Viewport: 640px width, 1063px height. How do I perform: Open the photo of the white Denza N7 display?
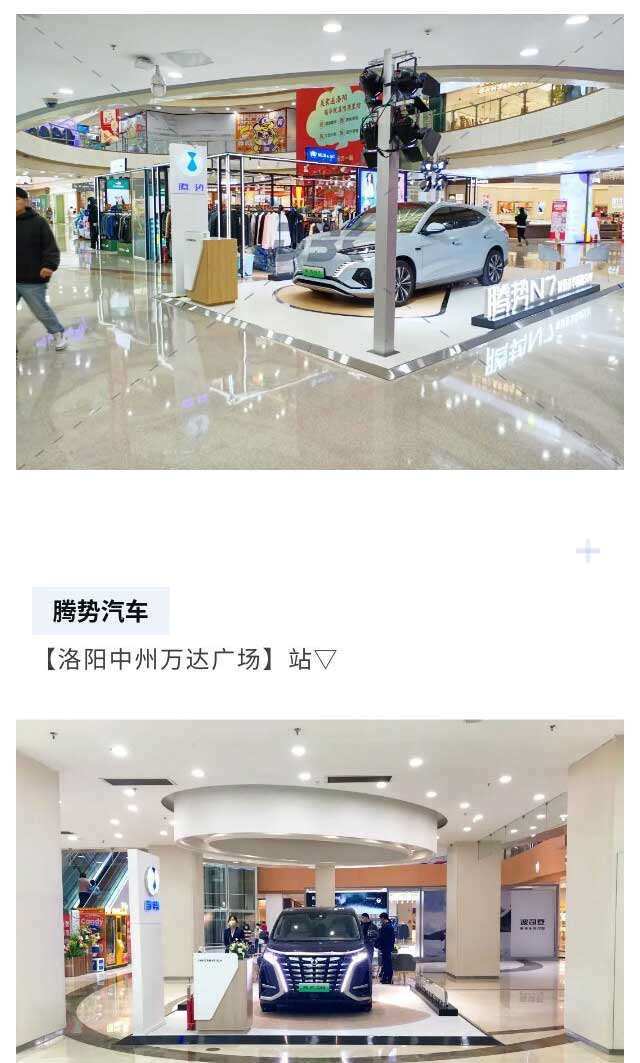320,241
